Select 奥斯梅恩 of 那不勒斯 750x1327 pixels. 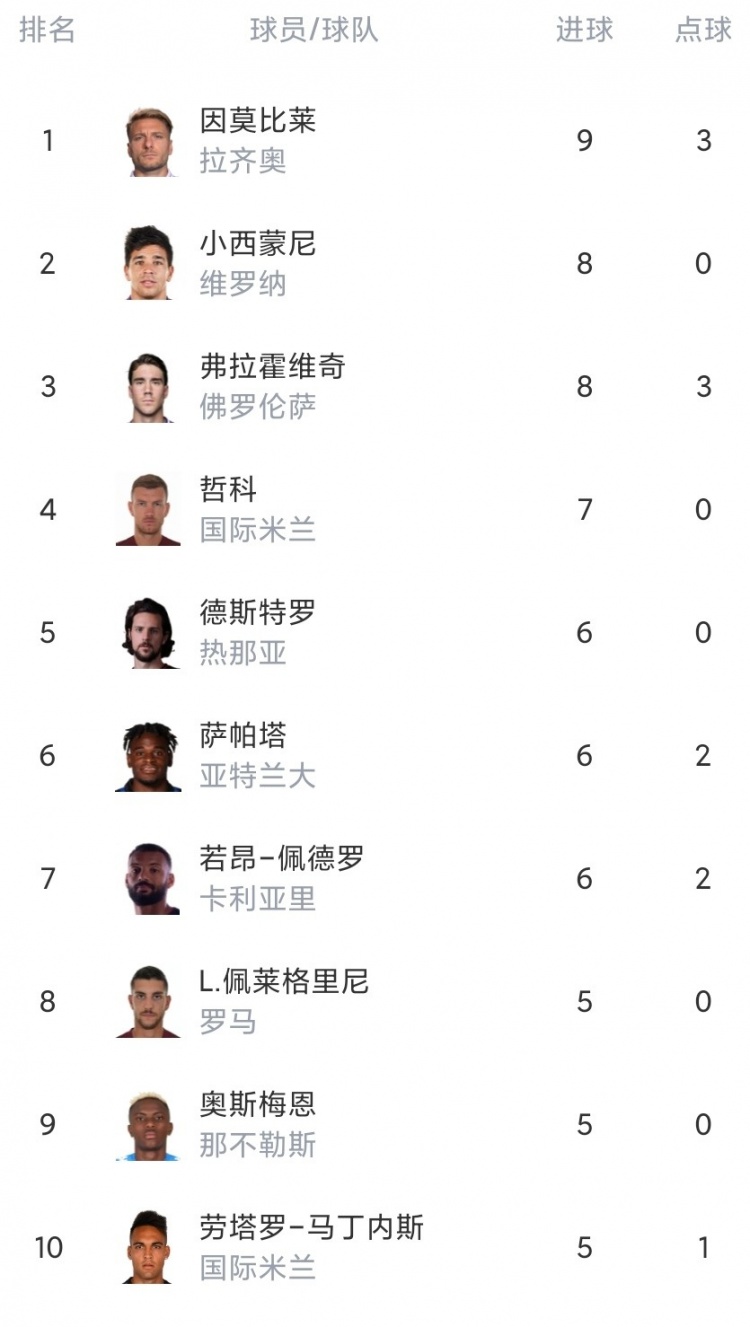click(x=375, y=1124)
